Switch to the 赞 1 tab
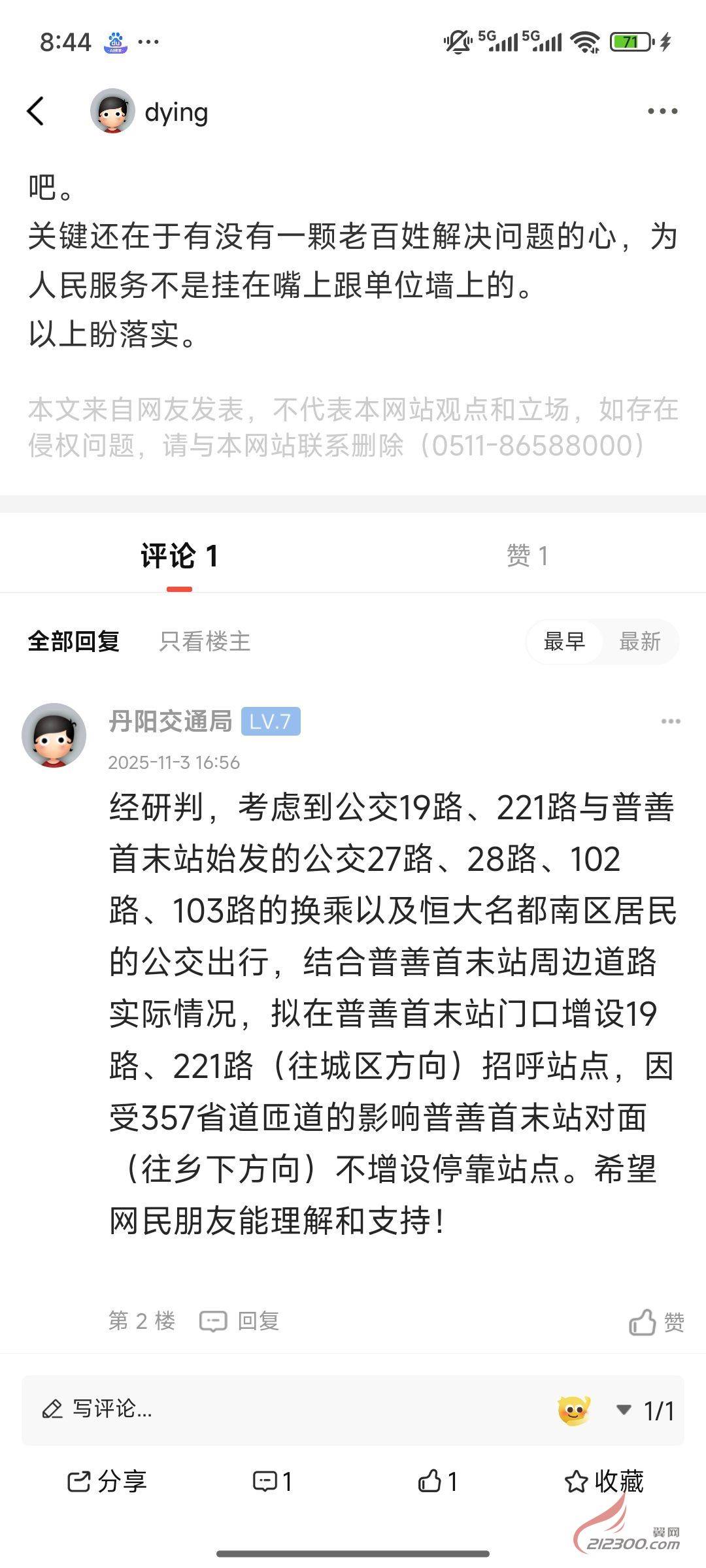The width and height of the screenshot is (706, 1568). 527,557
